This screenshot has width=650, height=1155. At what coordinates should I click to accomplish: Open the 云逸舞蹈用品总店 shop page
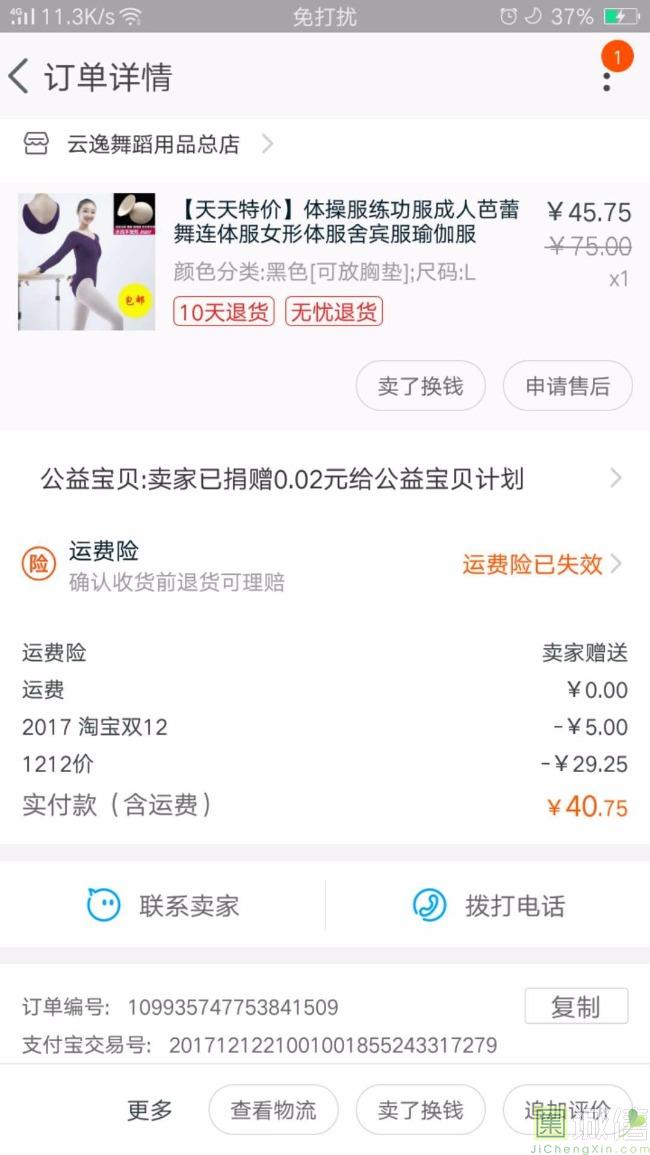click(x=153, y=144)
